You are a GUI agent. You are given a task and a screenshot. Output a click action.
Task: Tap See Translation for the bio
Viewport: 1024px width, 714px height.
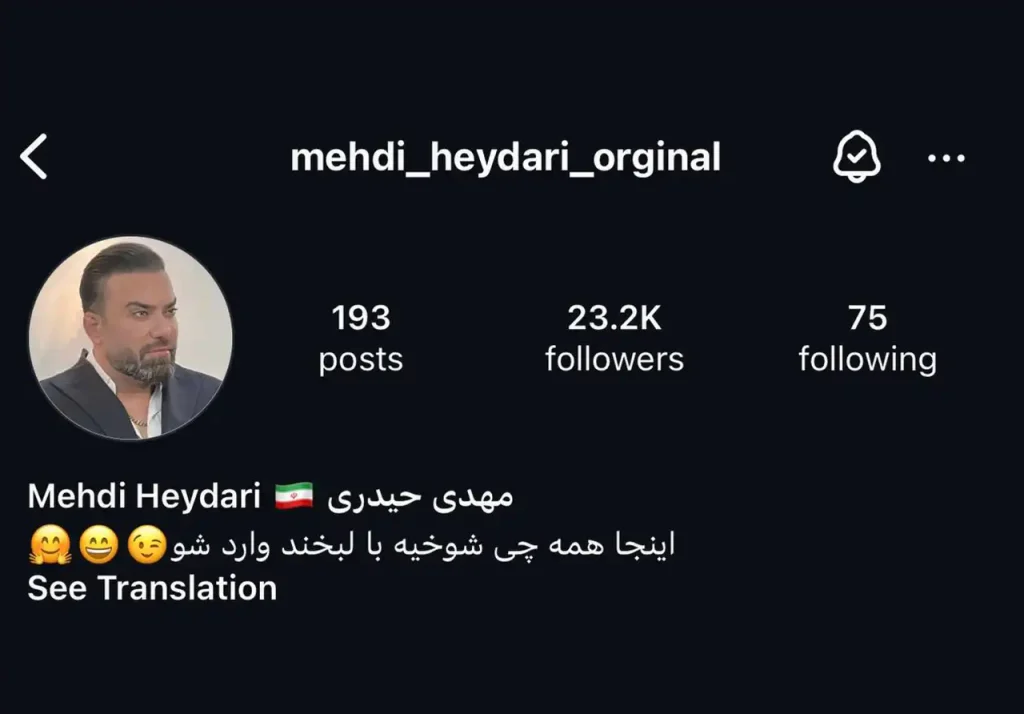tap(152, 588)
